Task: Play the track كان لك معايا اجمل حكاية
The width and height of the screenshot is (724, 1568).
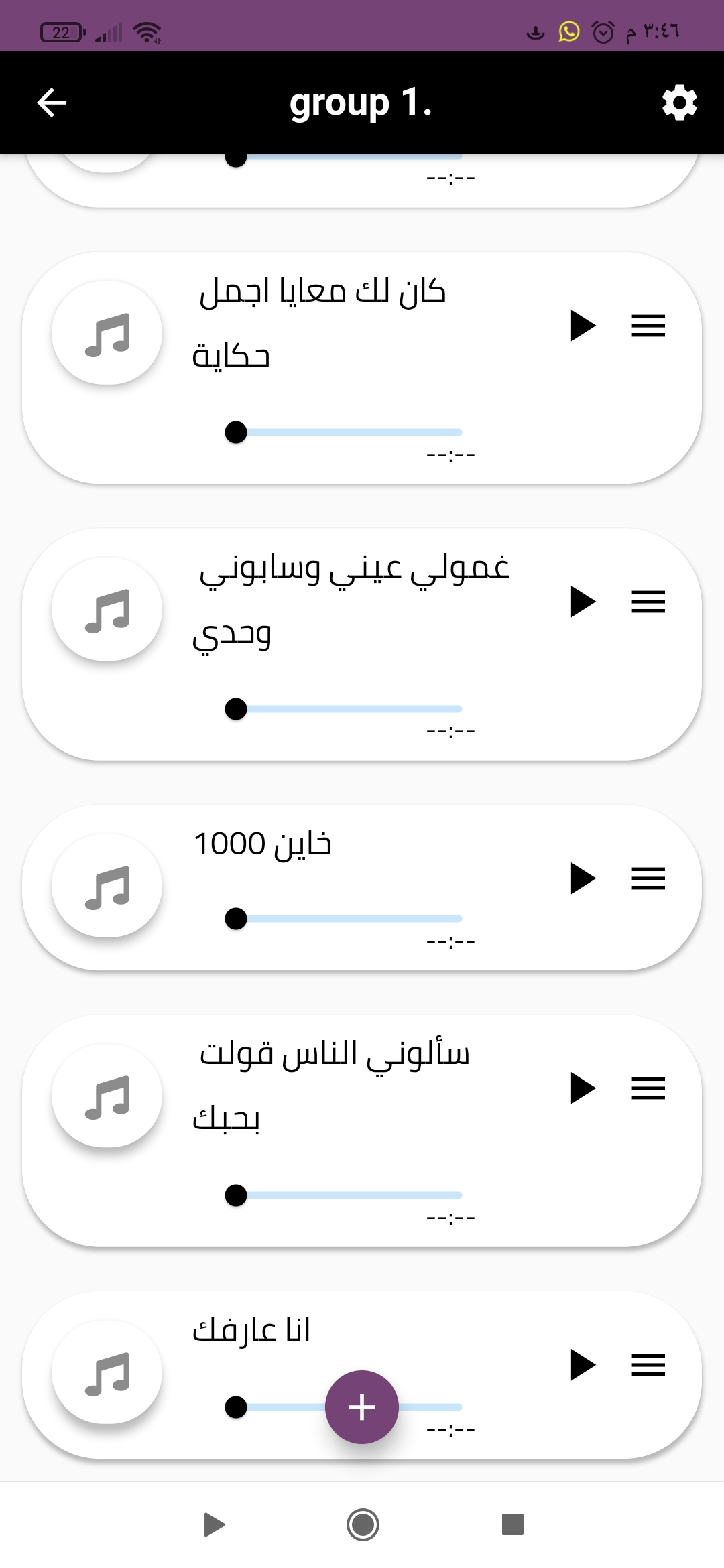Action: tap(583, 326)
